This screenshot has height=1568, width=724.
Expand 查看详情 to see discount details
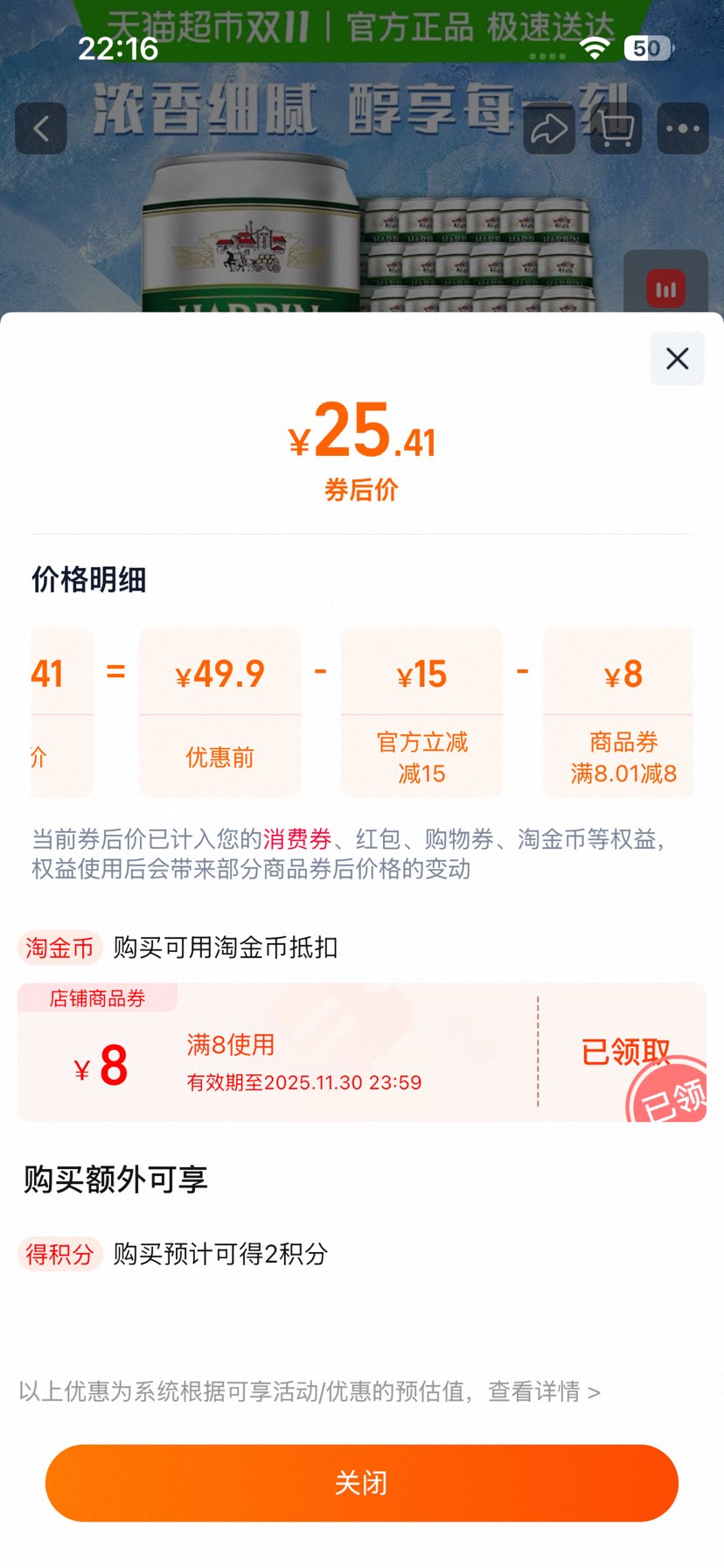point(542,1392)
